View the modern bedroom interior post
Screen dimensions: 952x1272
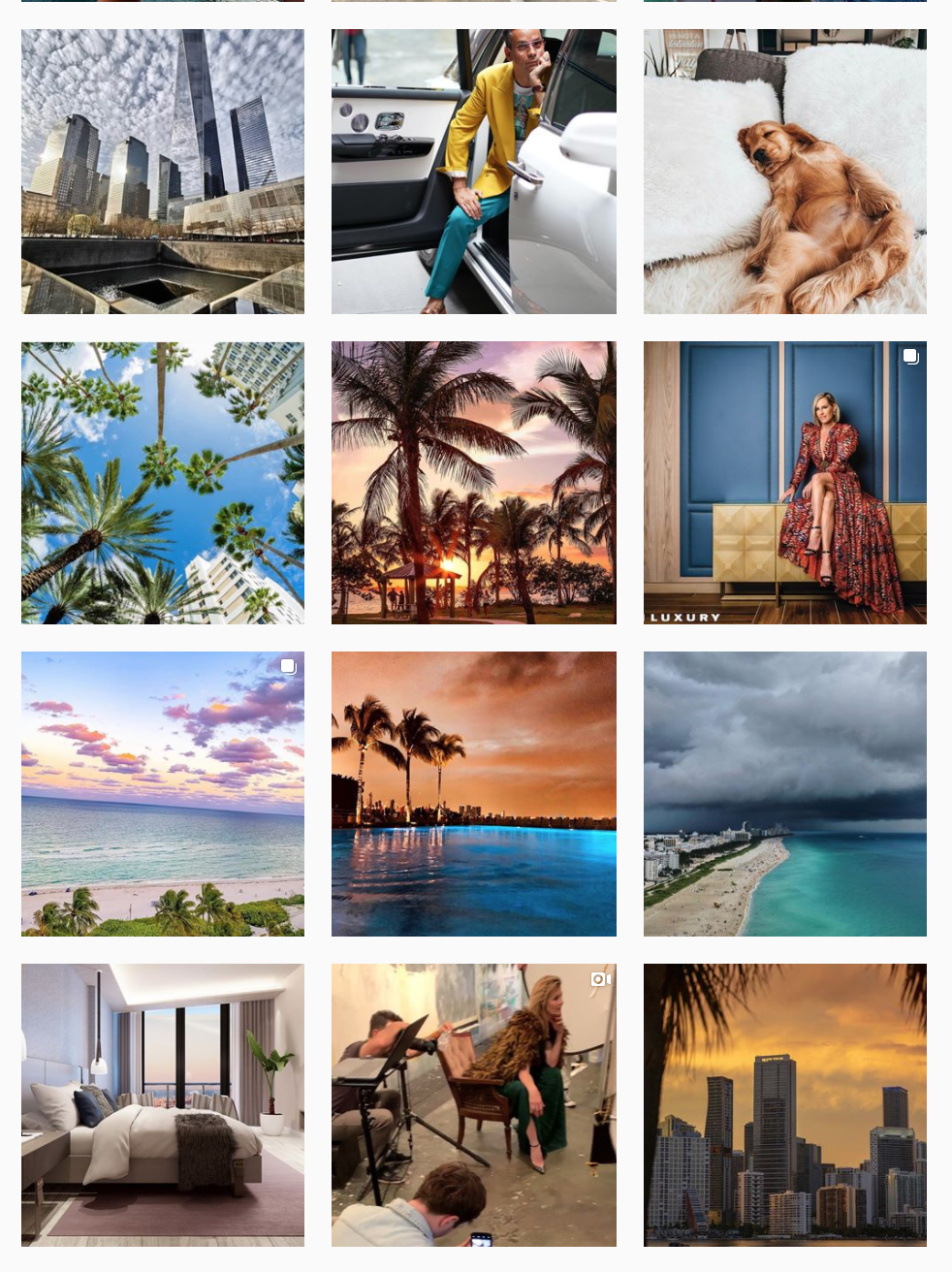pyautogui.click(x=163, y=1105)
